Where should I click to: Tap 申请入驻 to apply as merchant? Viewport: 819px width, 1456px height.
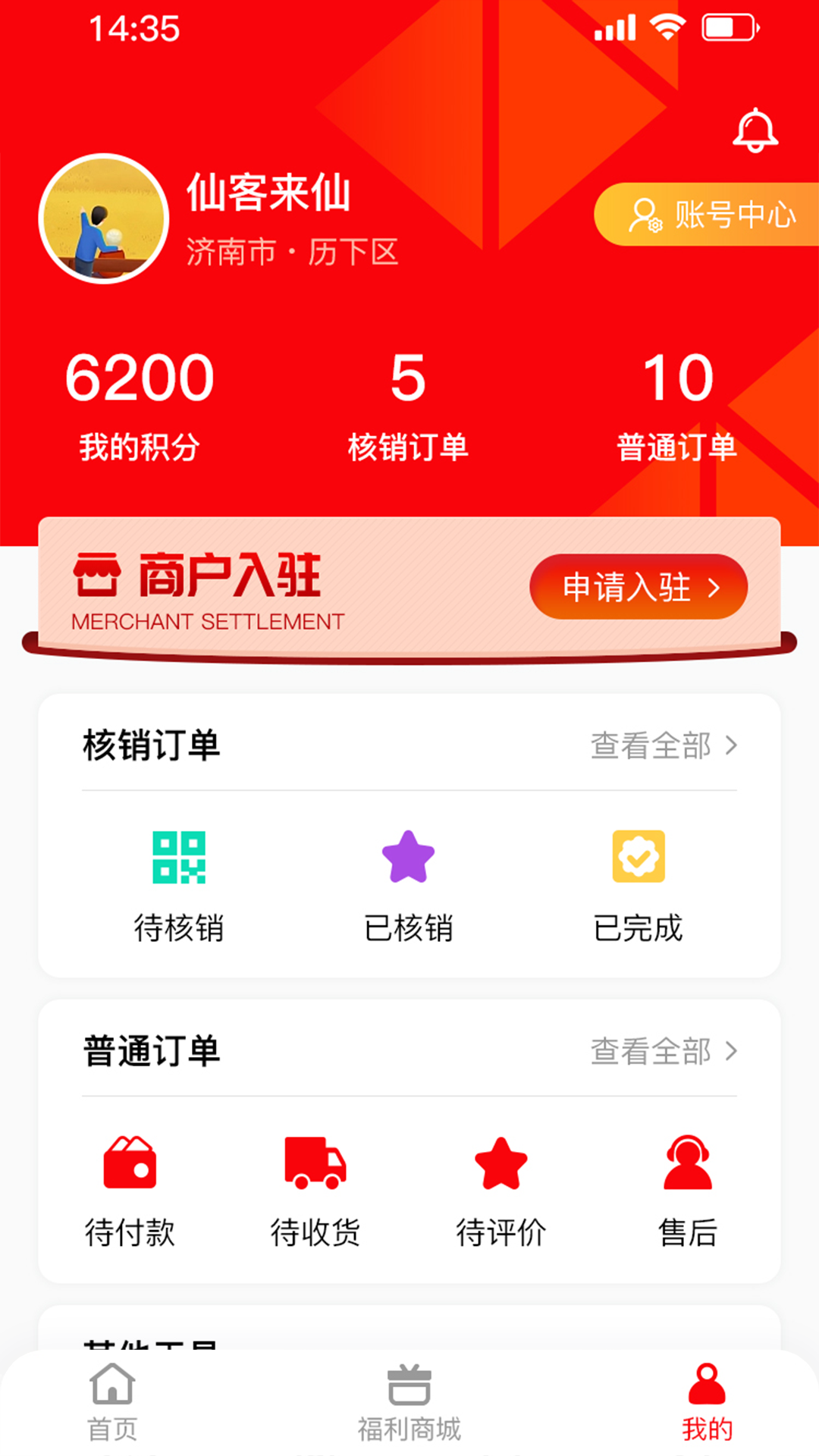pyautogui.click(x=638, y=588)
